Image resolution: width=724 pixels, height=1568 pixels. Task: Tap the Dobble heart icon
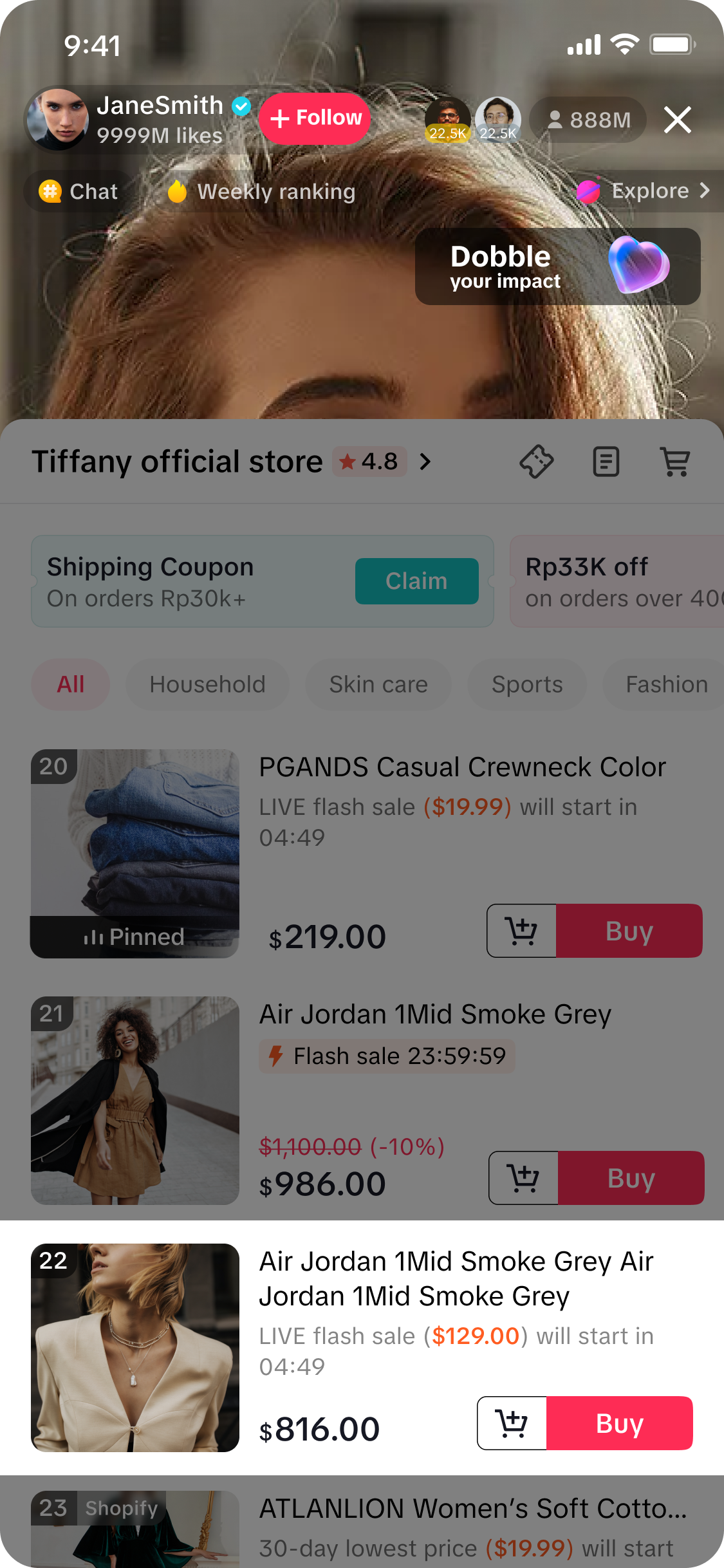coord(640,265)
